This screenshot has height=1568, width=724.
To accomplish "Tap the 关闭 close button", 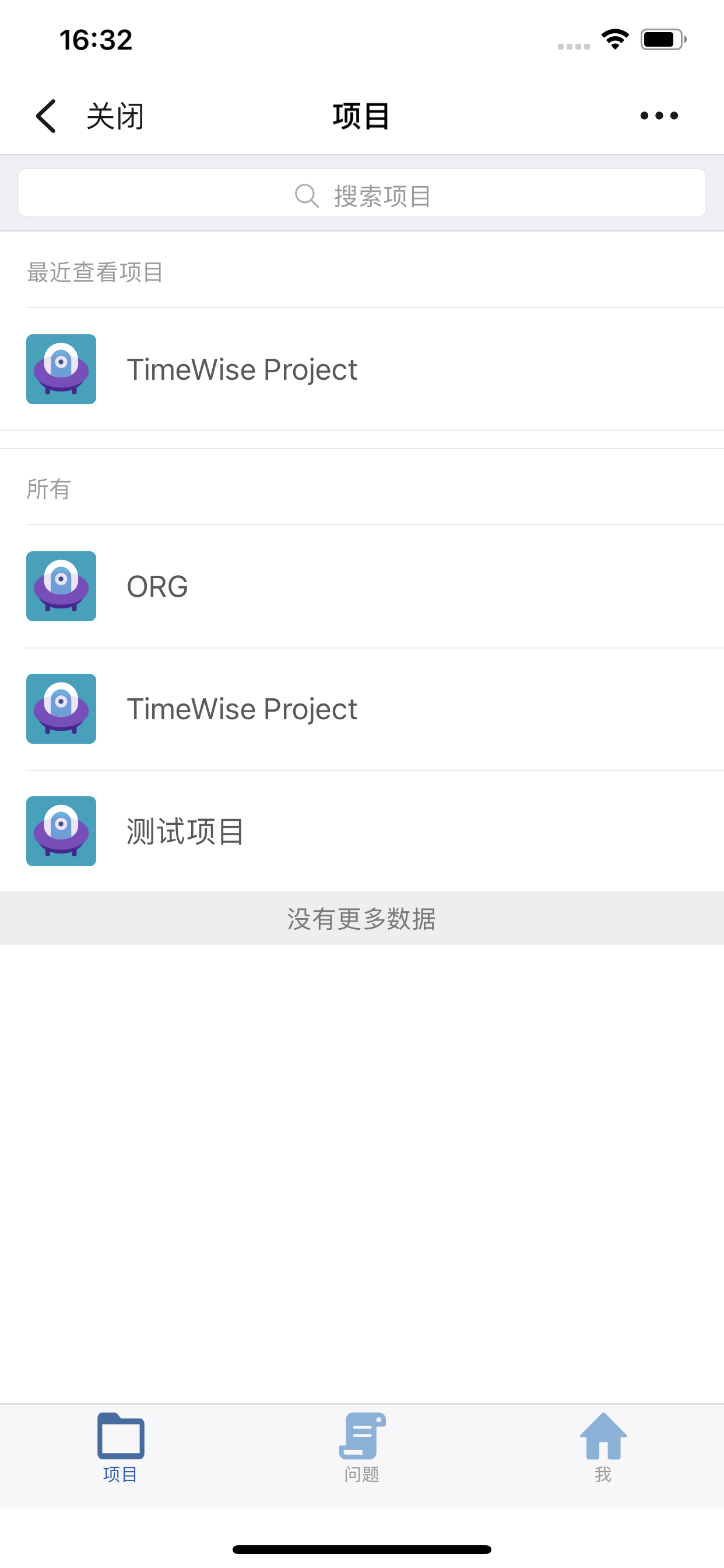I will point(115,116).
